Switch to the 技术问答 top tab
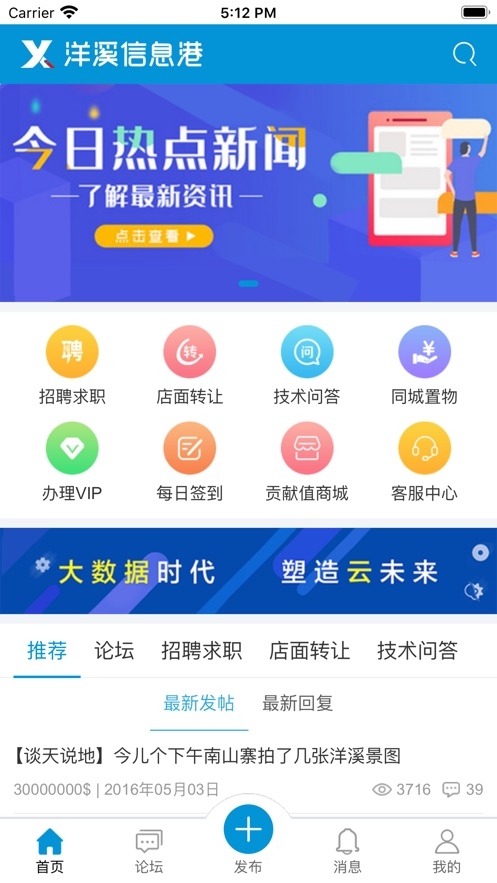Image resolution: width=497 pixels, height=883 pixels. (x=417, y=651)
